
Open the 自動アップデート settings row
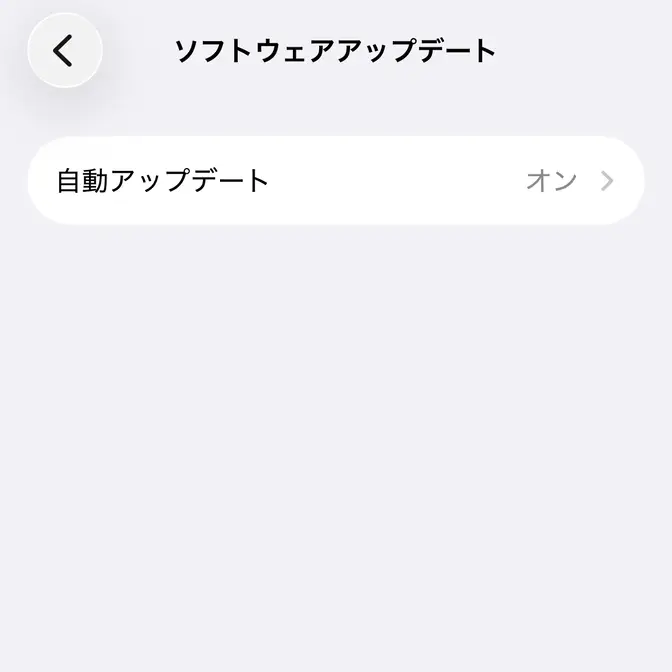[336, 181]
